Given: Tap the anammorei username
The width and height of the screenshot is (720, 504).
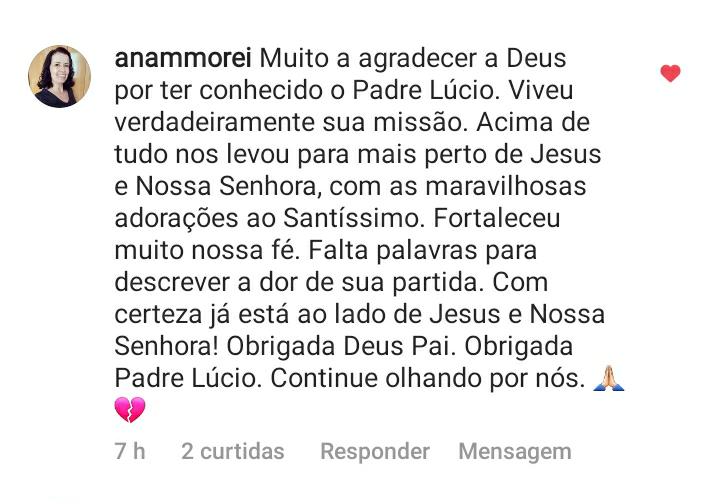Looking at the screenshot, I should point(186,58).
